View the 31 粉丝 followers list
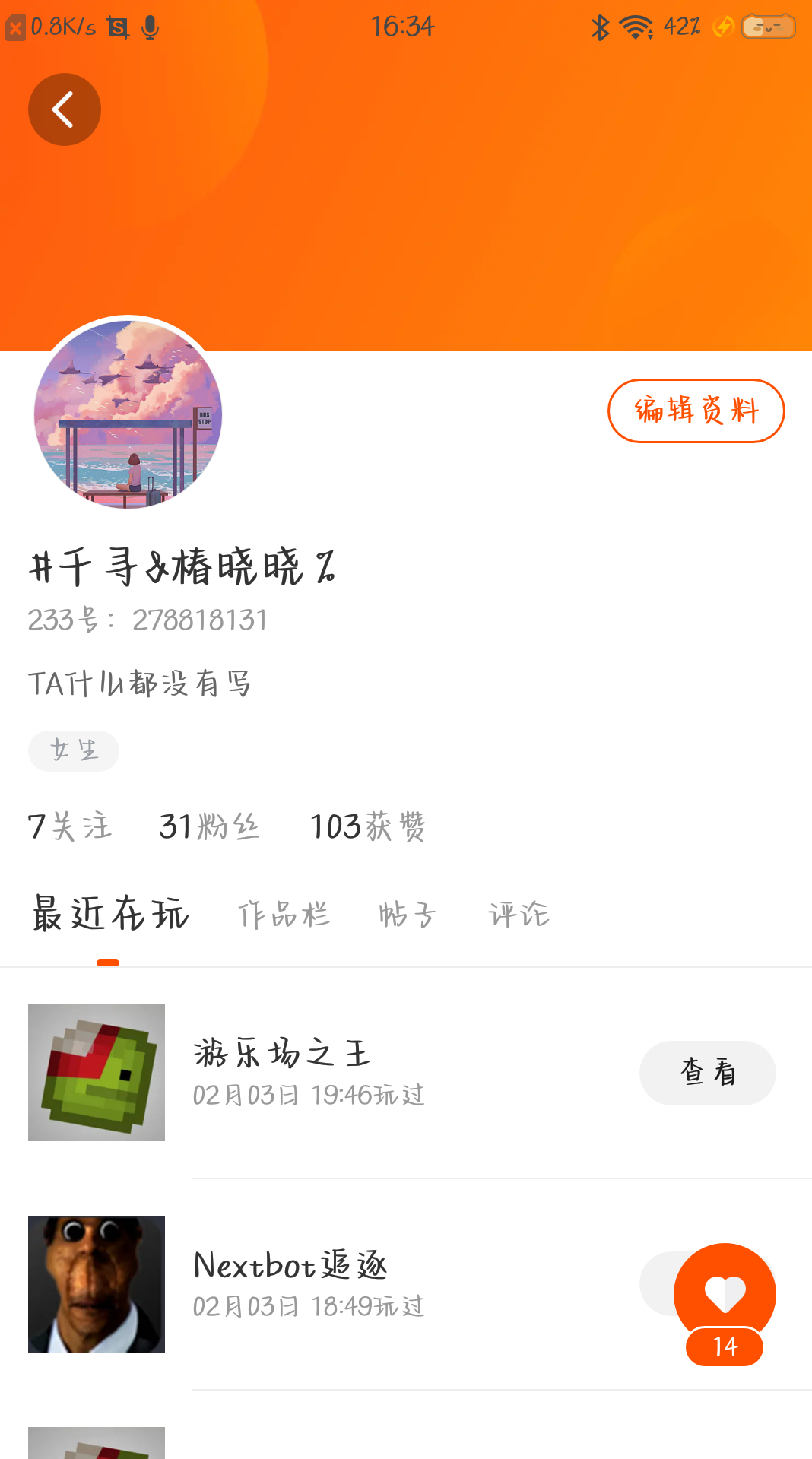This screenshot has height=1459, width=812. pos(209,826)
